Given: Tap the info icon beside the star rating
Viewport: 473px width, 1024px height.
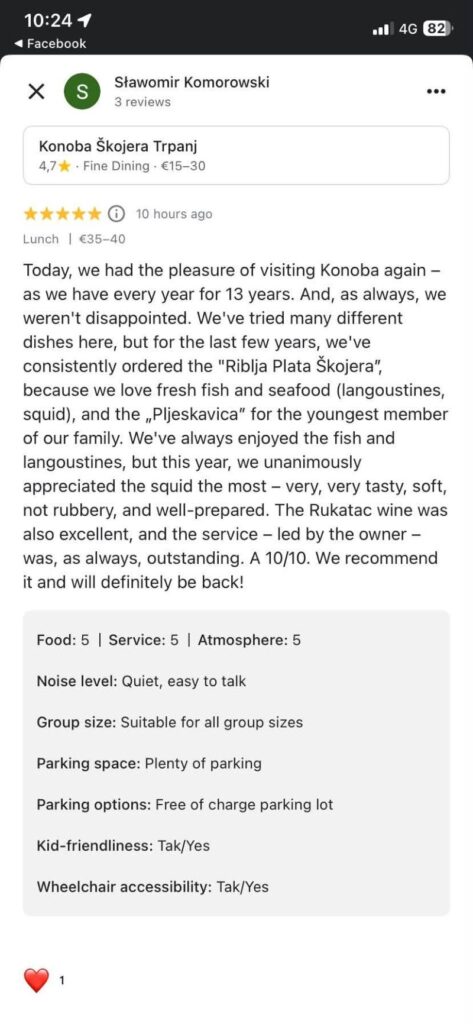Looking at the screenshot, I should (x=116, y=214).
